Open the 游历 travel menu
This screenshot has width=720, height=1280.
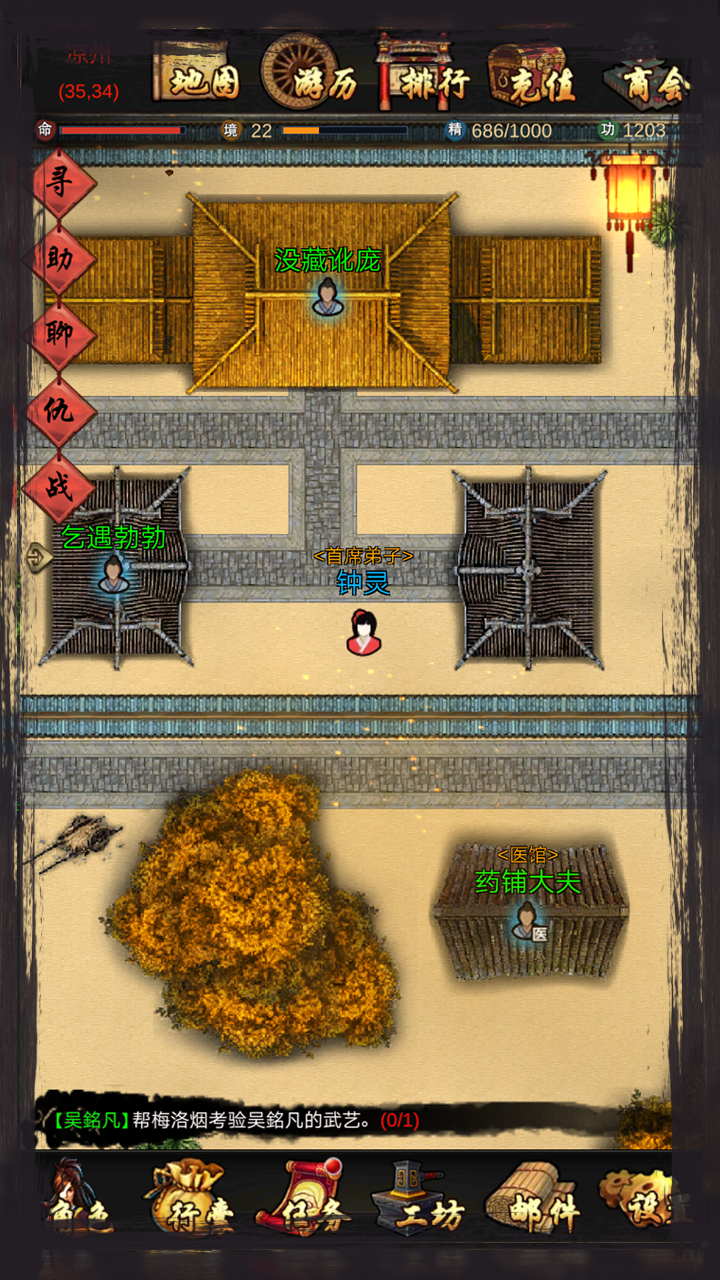click(x=308, y=75)
